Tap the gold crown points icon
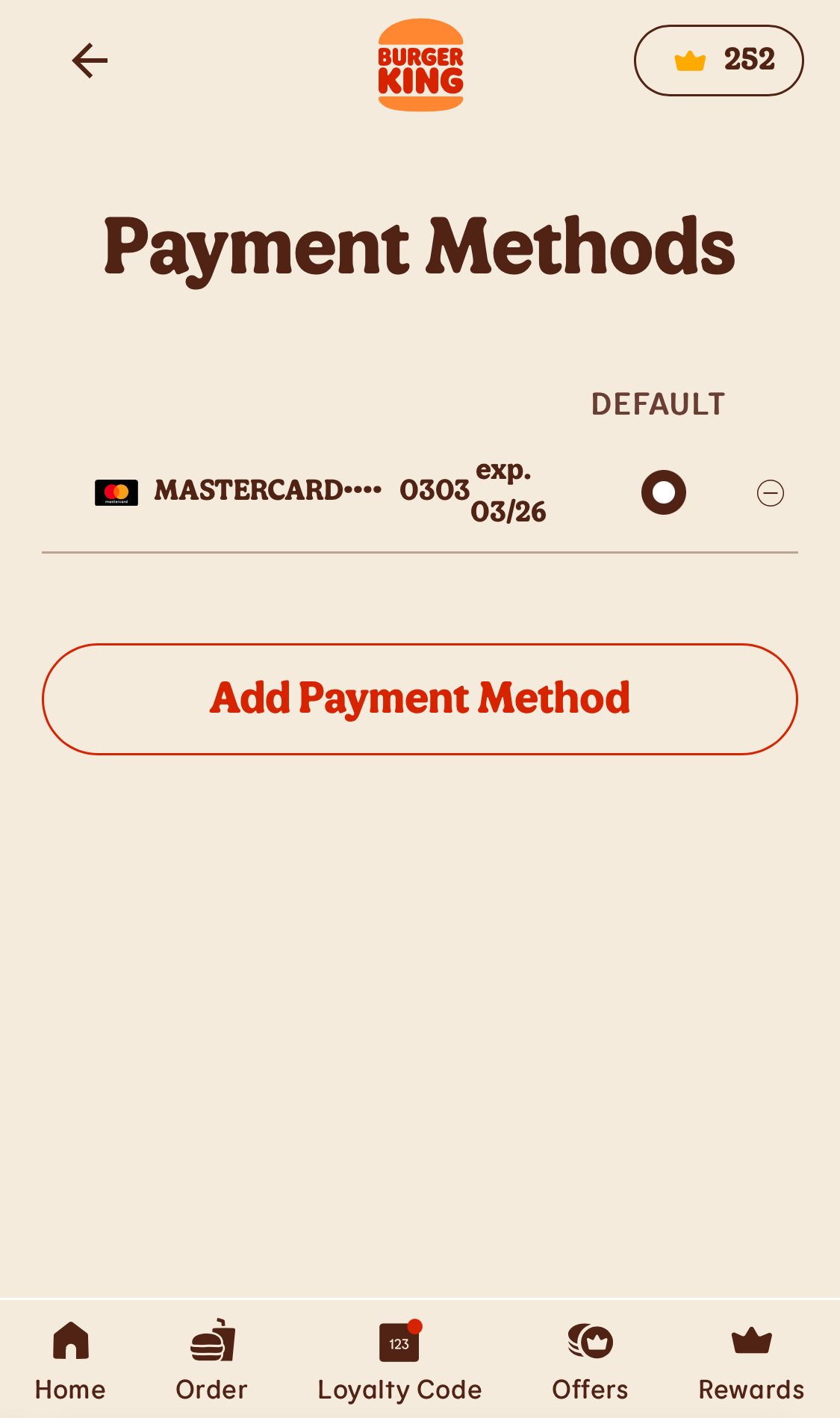 pyautogui.click(x=691, y=60)
